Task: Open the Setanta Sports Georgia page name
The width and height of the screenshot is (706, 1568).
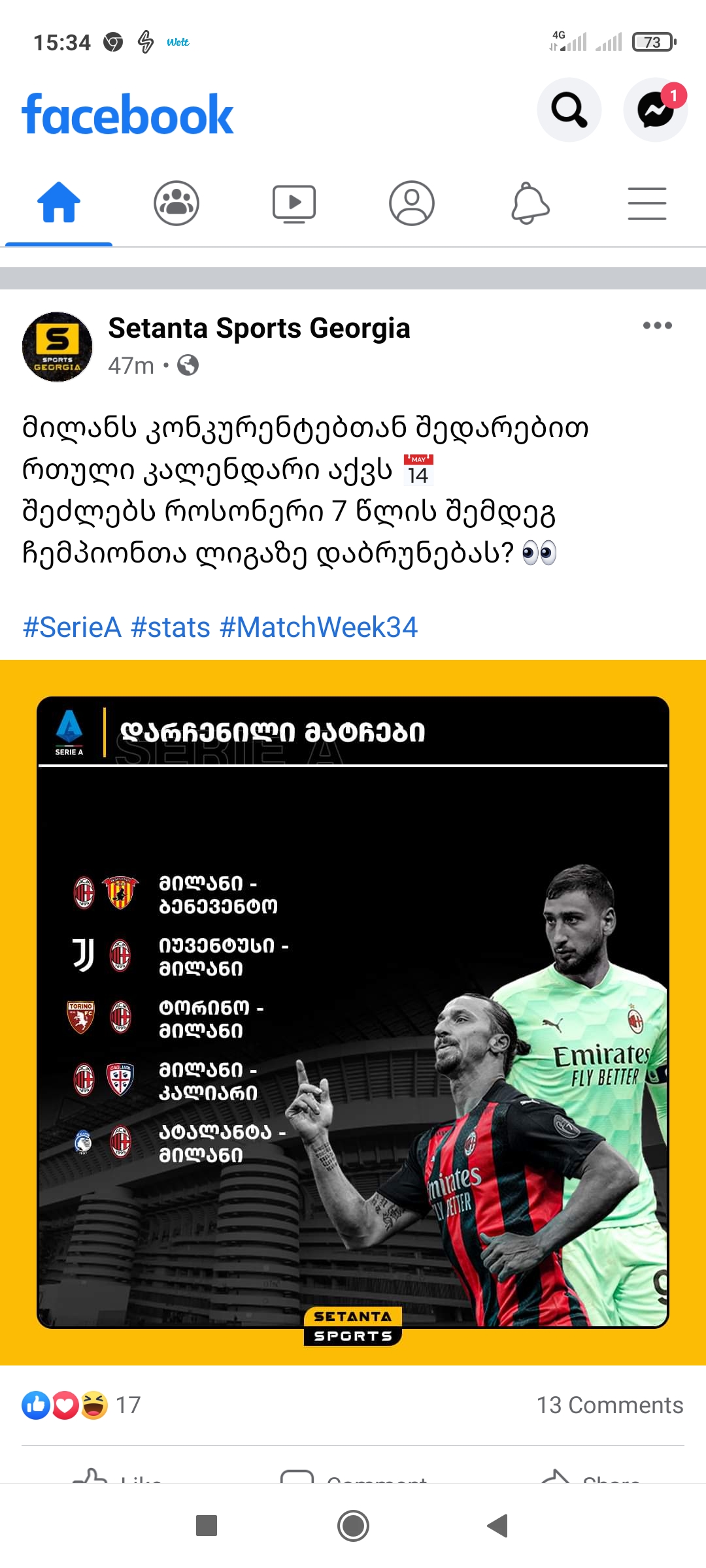Action: [259, 328]
